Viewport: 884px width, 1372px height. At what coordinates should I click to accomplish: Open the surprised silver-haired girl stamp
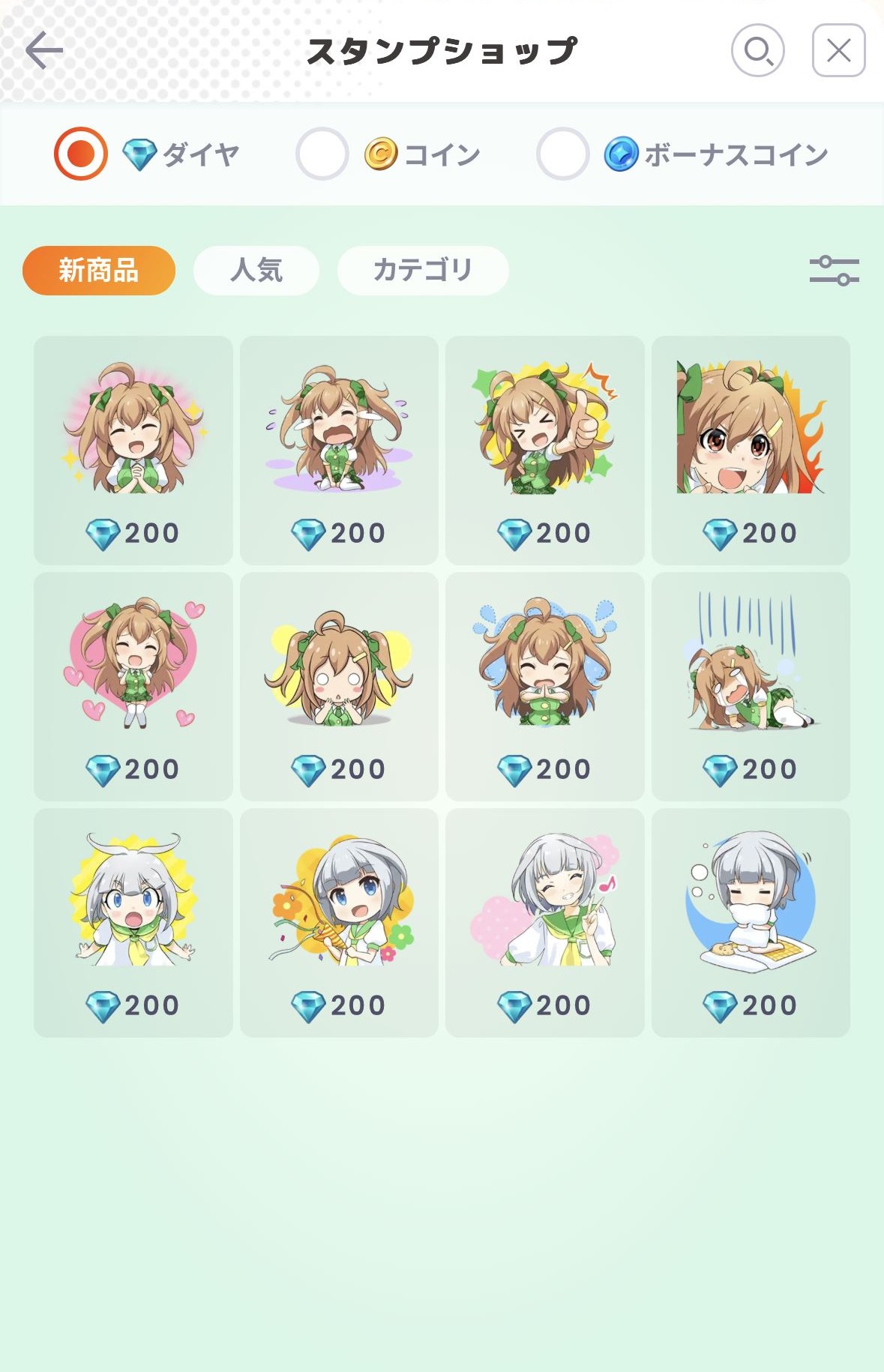pos(133,922)
